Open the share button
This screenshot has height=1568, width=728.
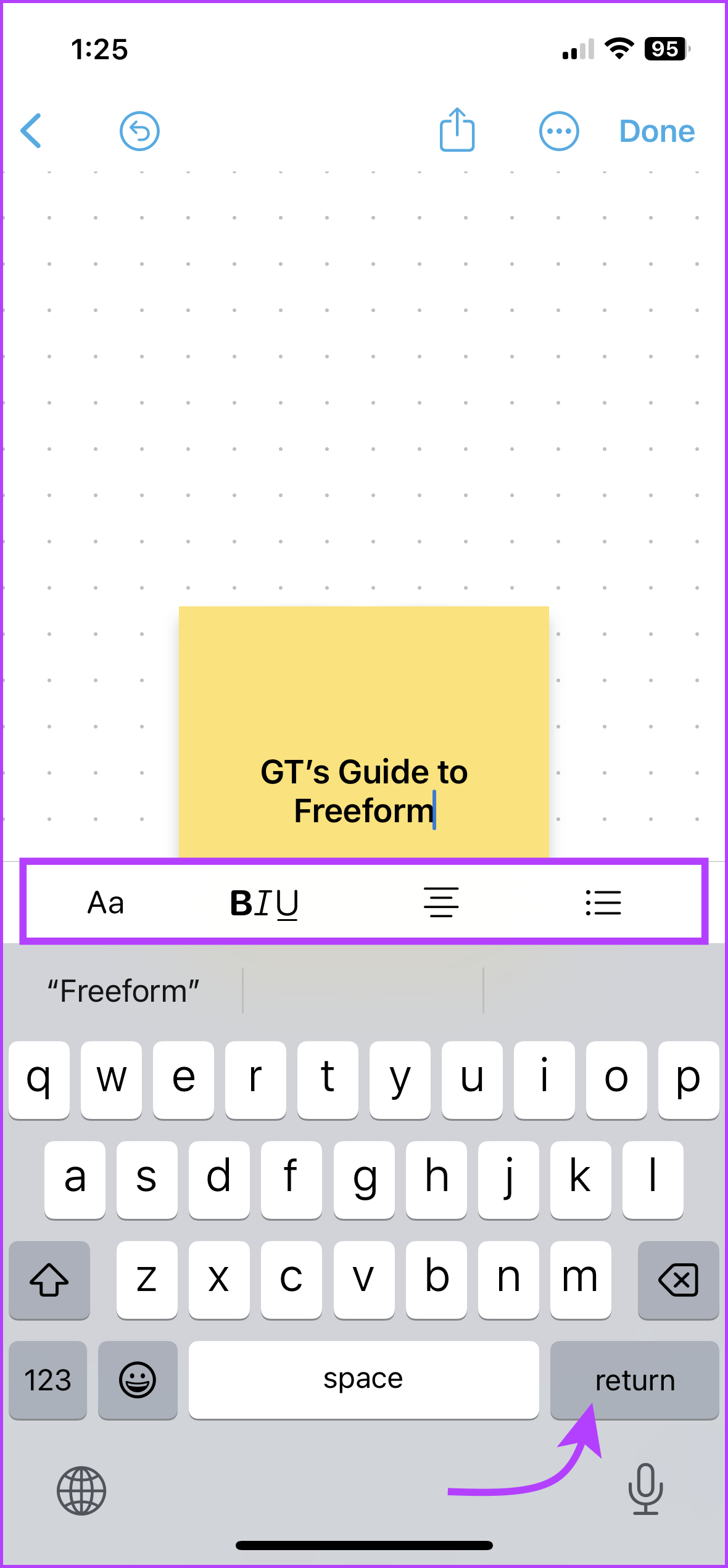(457, 130)
